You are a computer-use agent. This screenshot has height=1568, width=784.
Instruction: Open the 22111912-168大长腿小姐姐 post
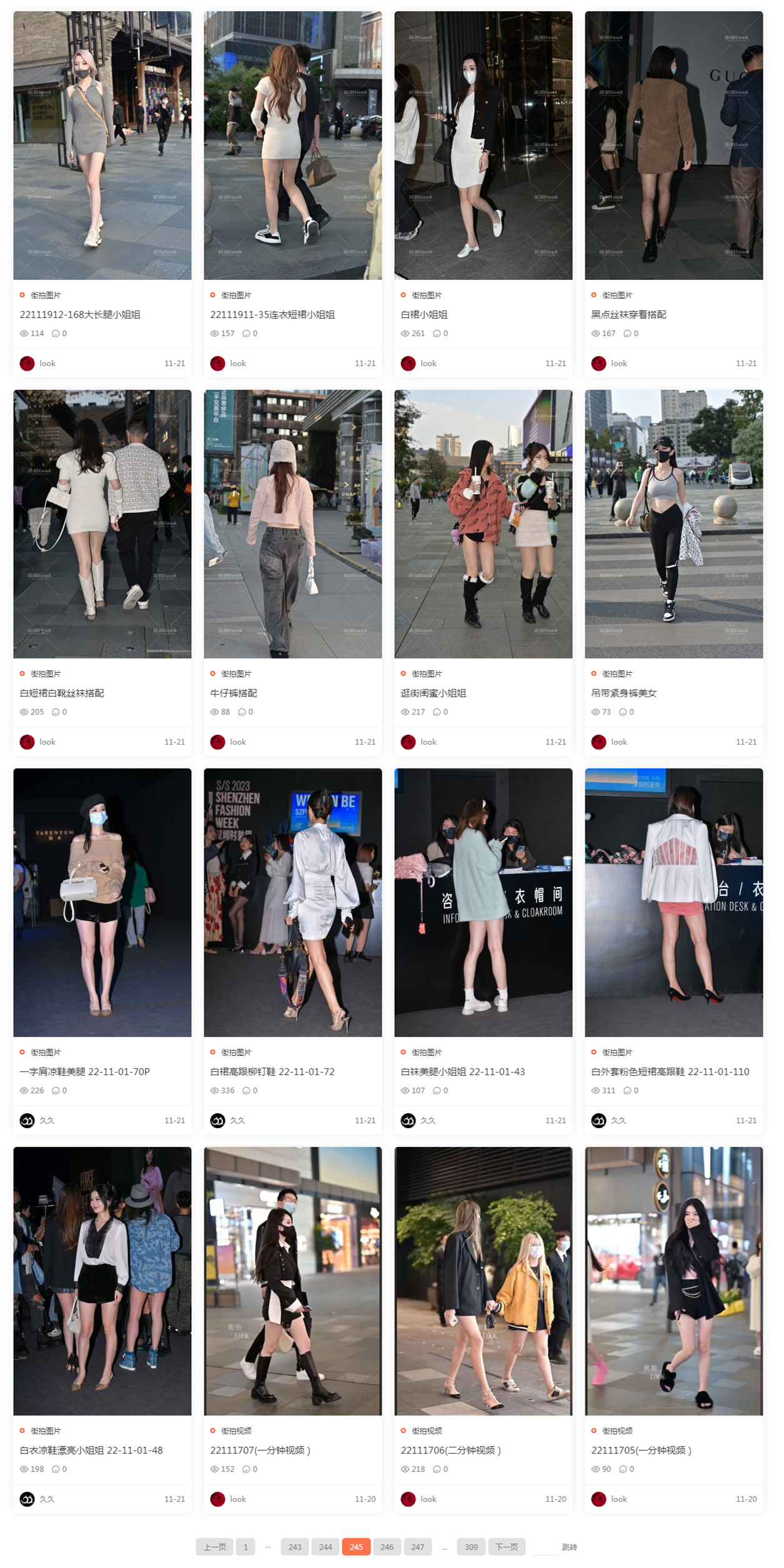[80, 315]
